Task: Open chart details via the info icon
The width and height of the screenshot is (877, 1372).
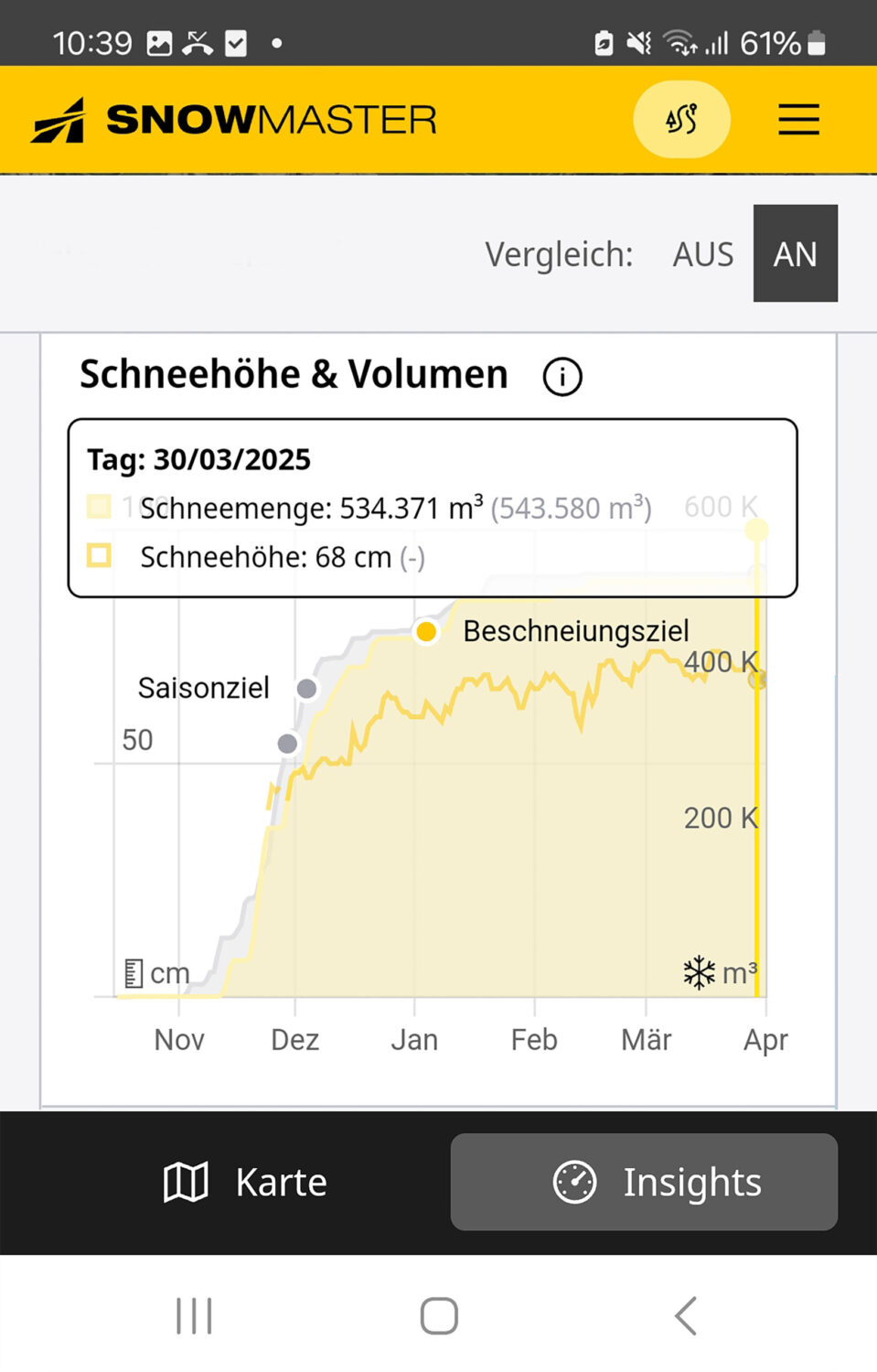Action: (562, 376)
